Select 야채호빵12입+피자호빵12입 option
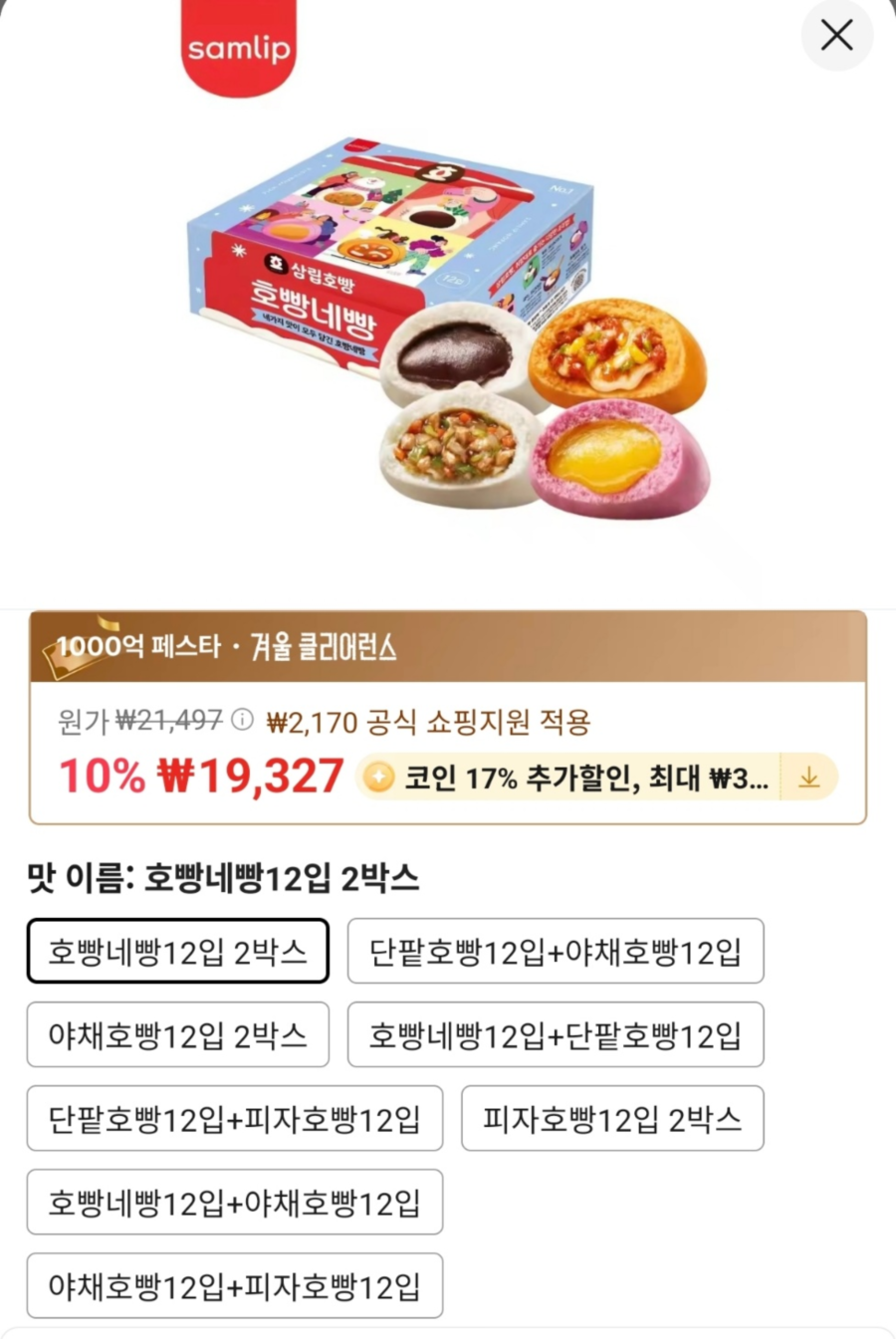Screen dimensions: 896x1339 (x=235, y=1286)
